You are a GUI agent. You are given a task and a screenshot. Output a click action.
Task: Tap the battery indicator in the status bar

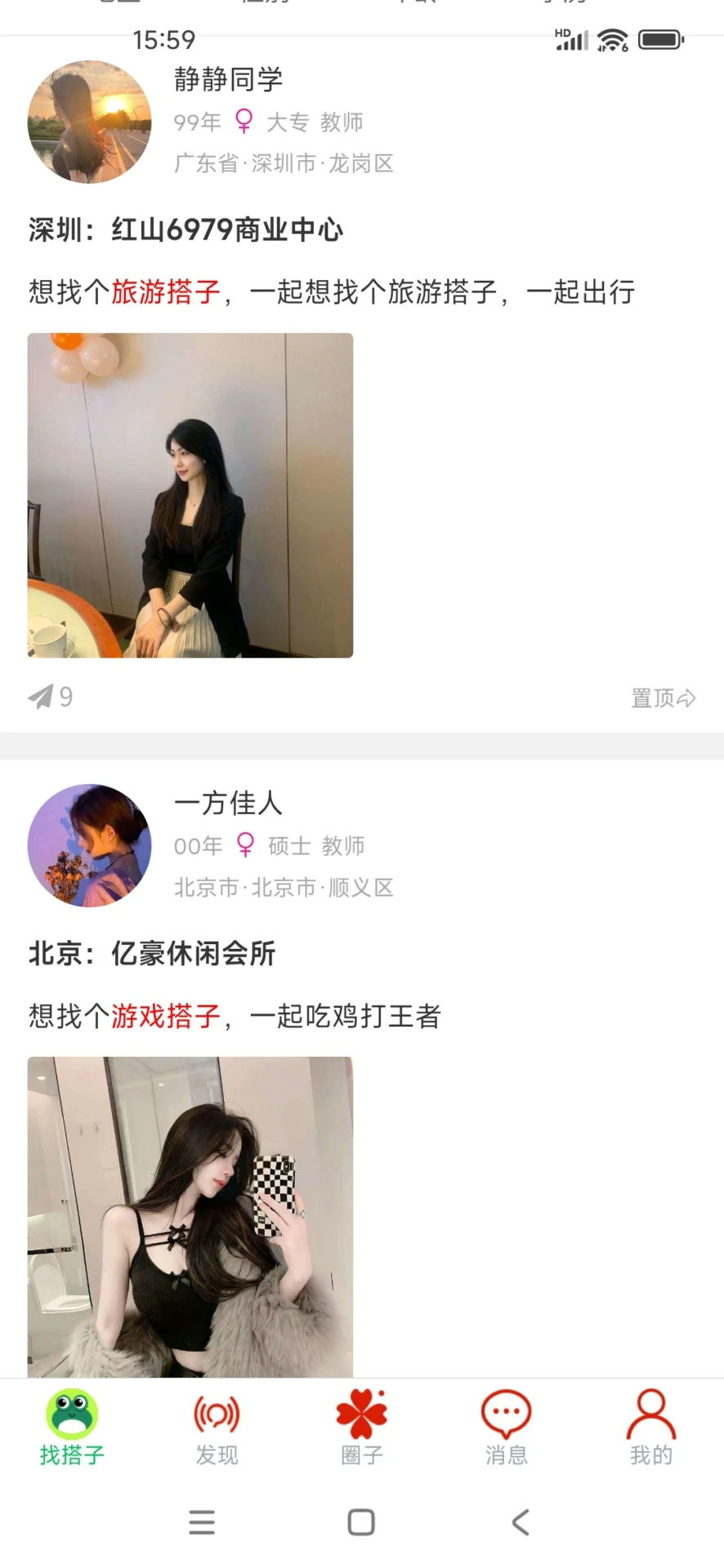click(x=659, y=38)
